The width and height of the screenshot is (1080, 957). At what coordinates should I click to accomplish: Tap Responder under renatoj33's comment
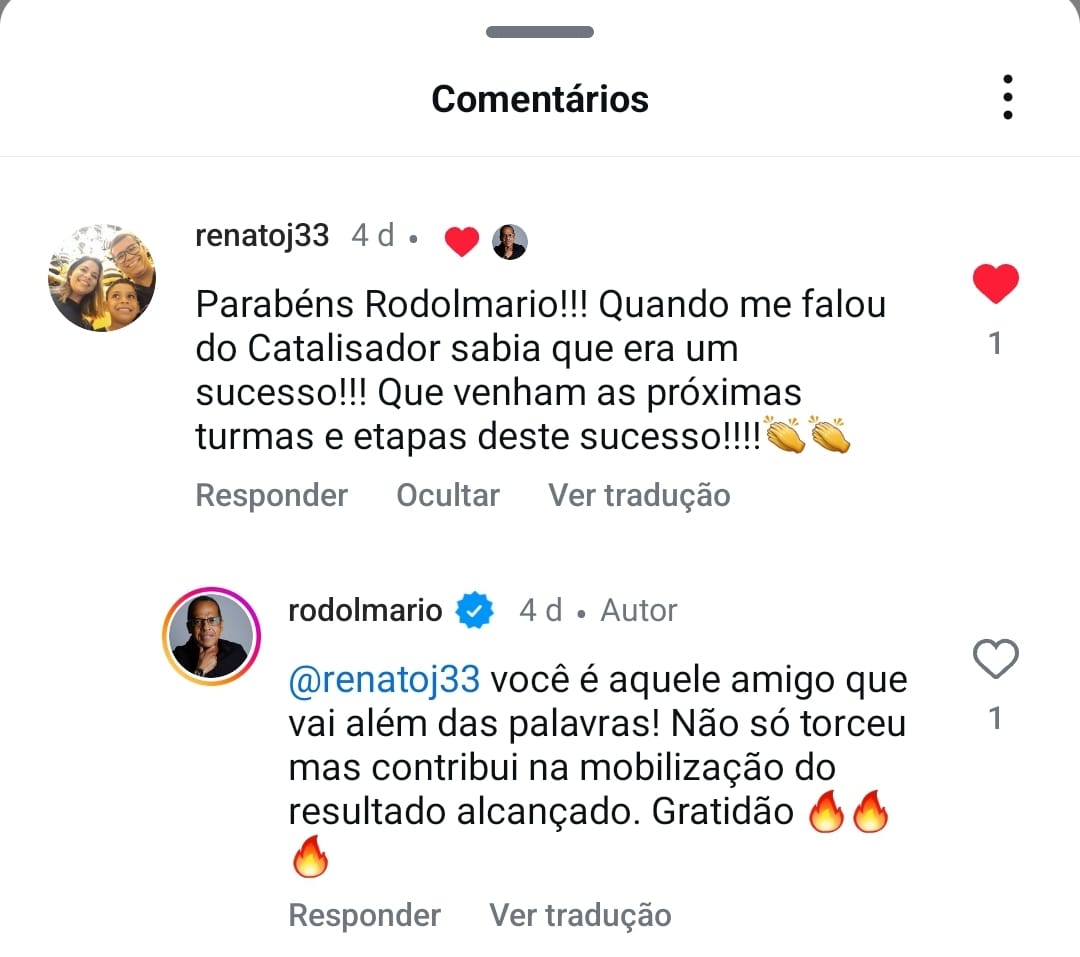[x=271, y=495]
